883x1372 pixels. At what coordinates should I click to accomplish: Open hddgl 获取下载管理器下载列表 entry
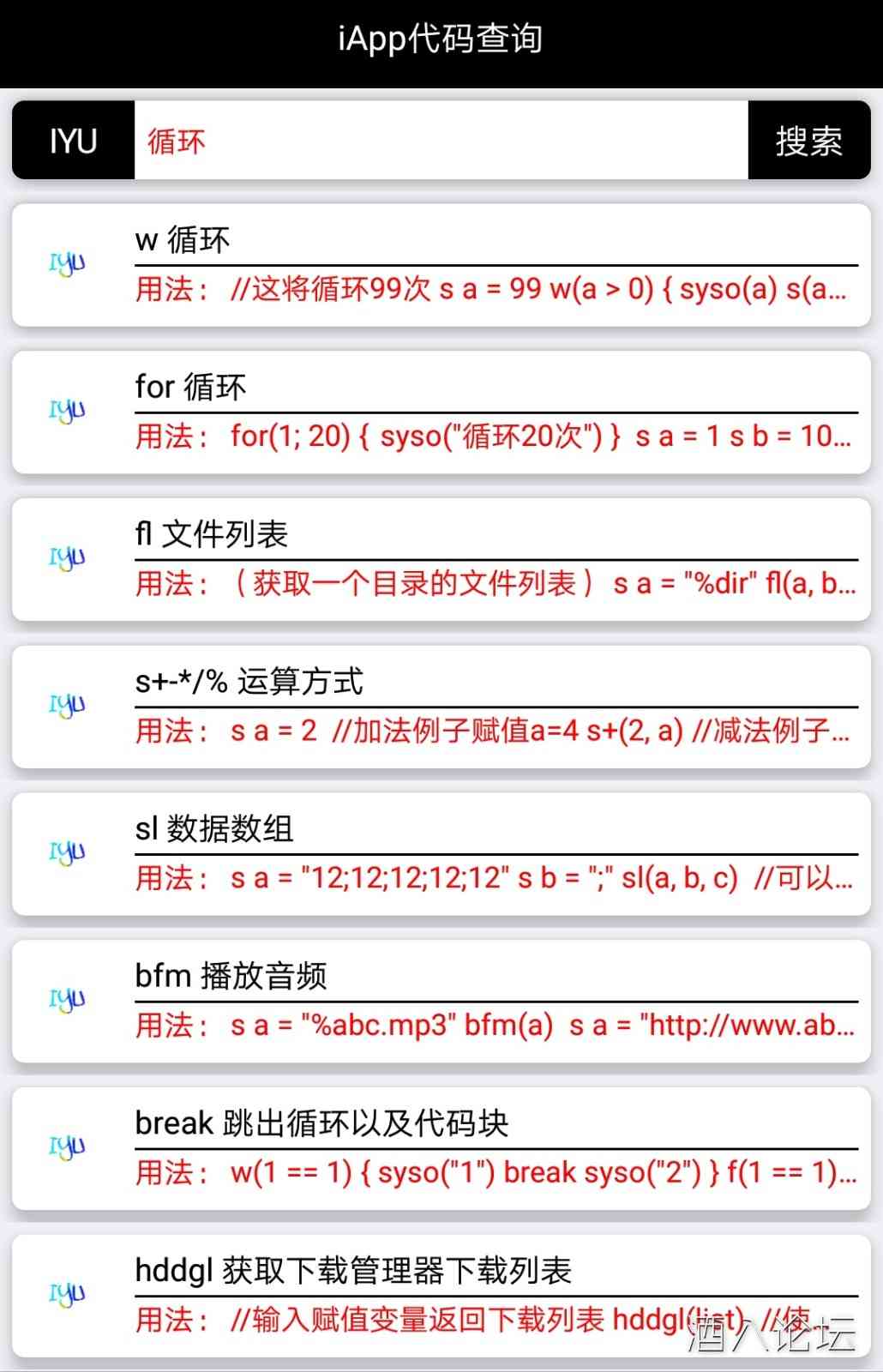[441, 1296]
